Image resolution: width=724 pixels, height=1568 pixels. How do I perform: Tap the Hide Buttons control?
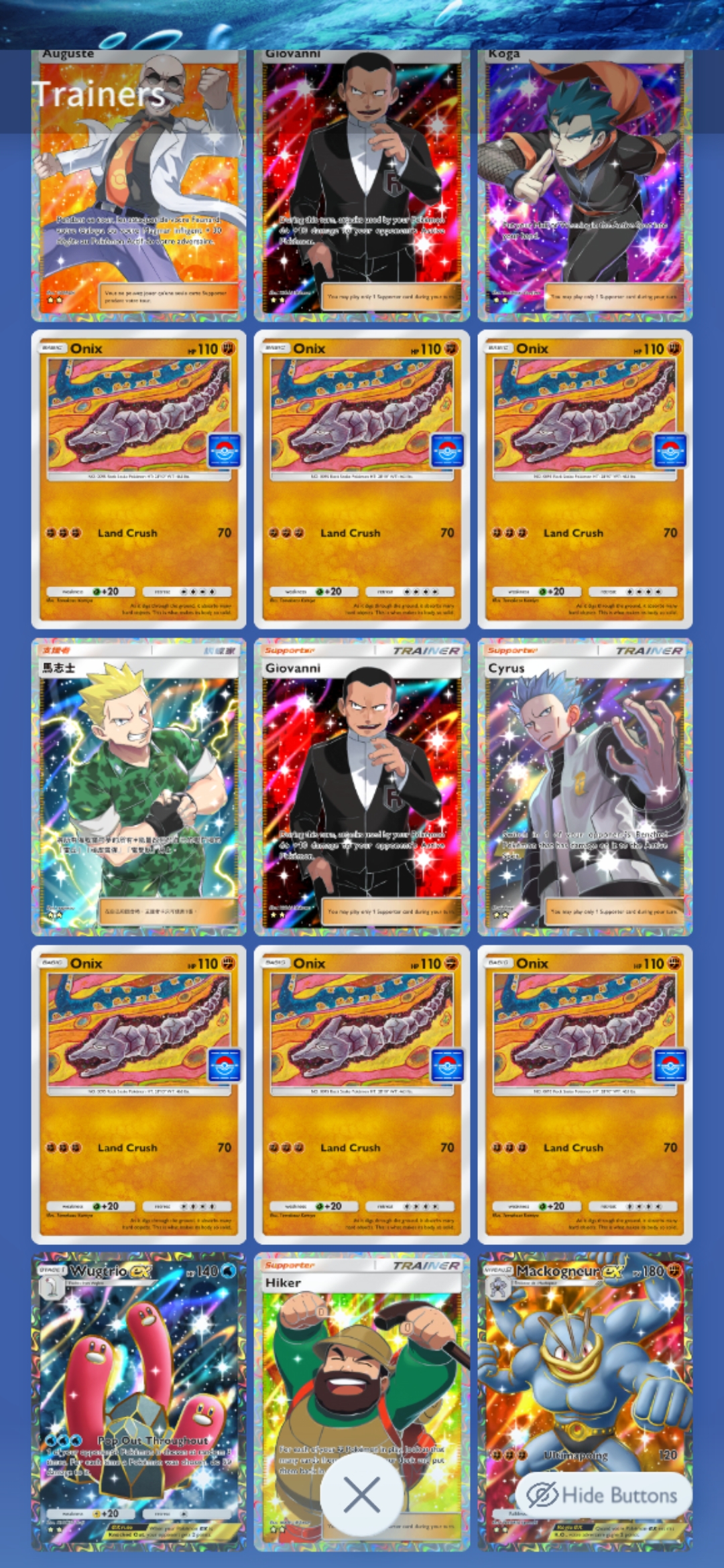(x=603, y=1494)
